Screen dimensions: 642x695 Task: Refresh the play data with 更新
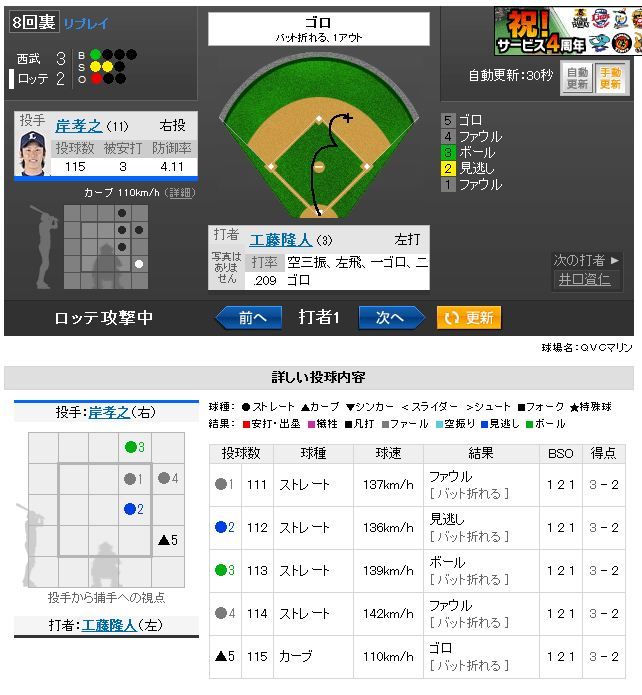click(468, 318)
